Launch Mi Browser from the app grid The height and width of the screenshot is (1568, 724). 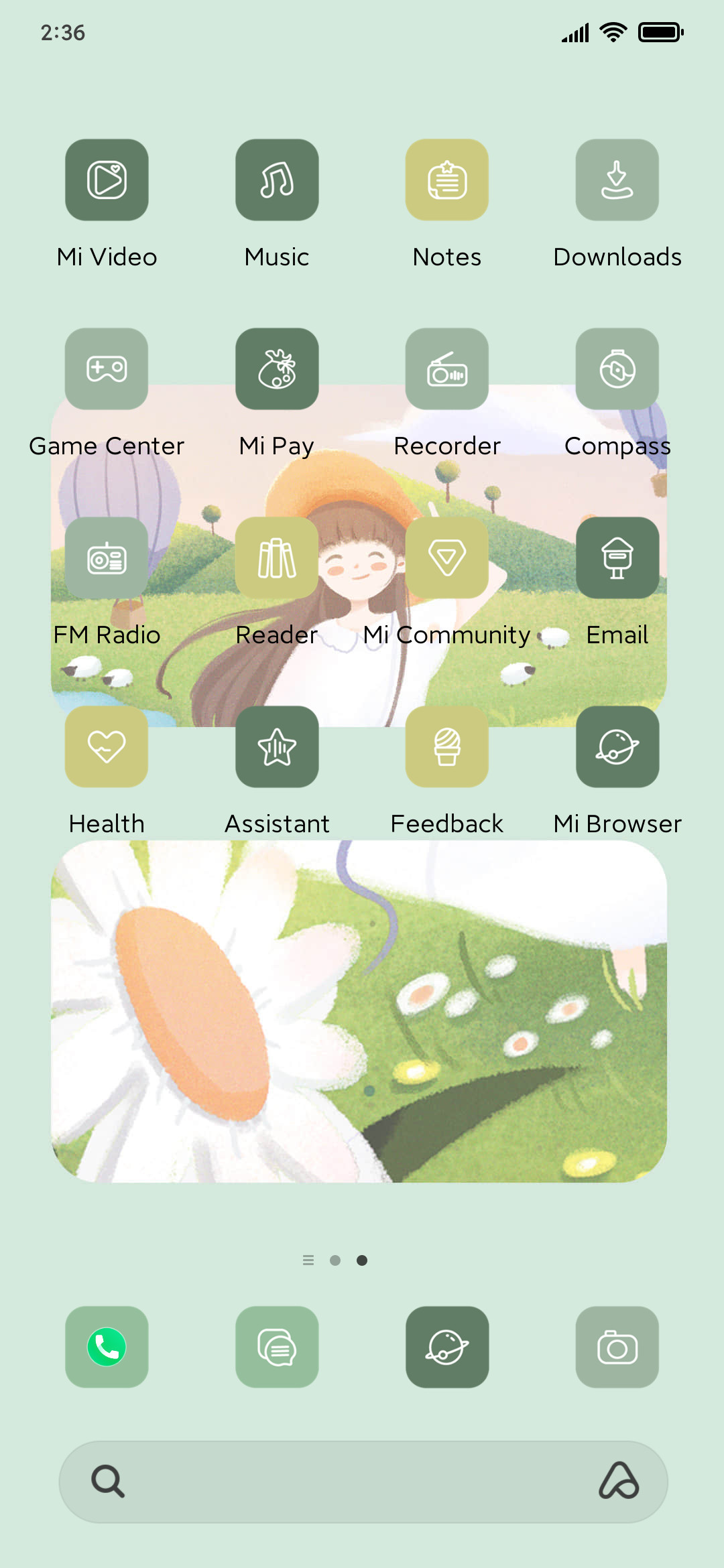coord(617,746)
